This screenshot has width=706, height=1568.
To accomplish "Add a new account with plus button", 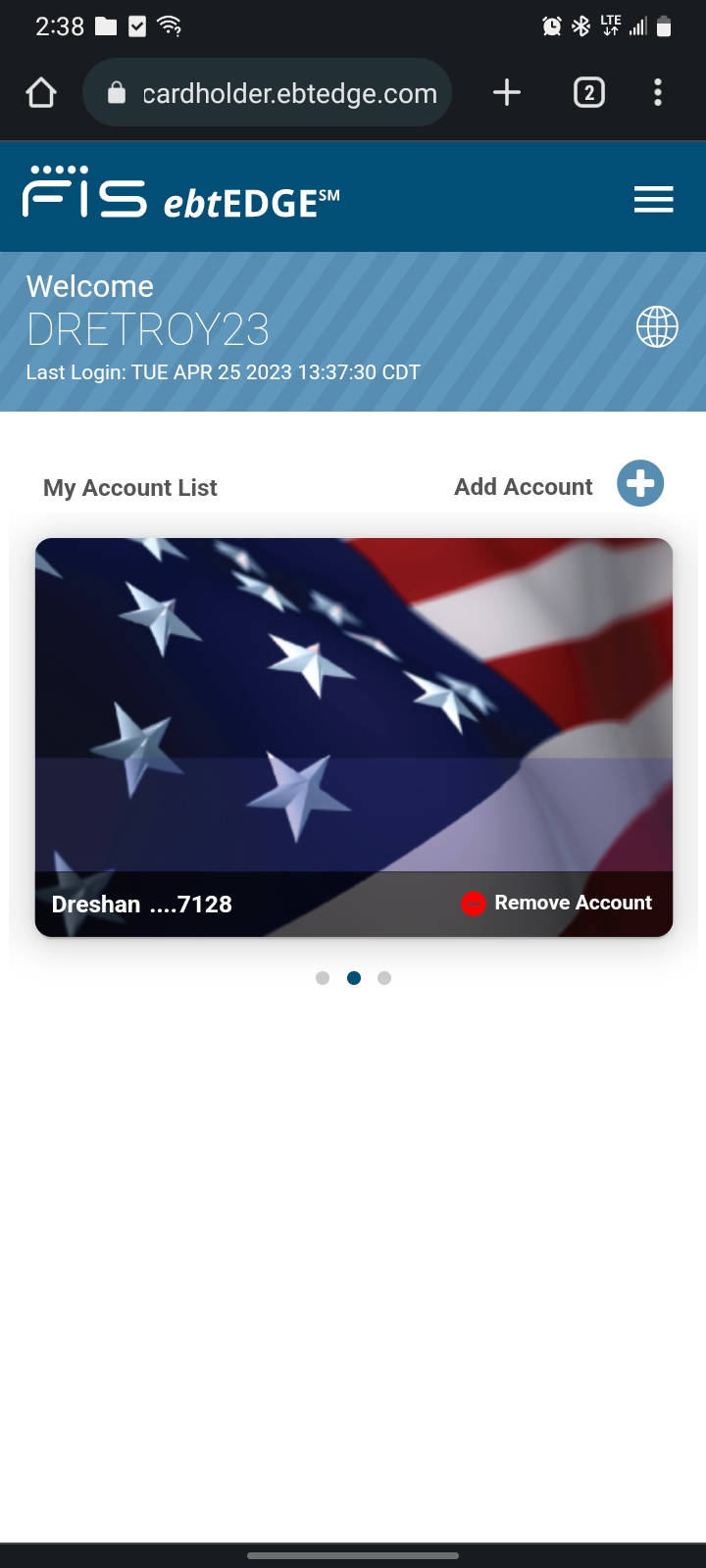I will [640, 484].
